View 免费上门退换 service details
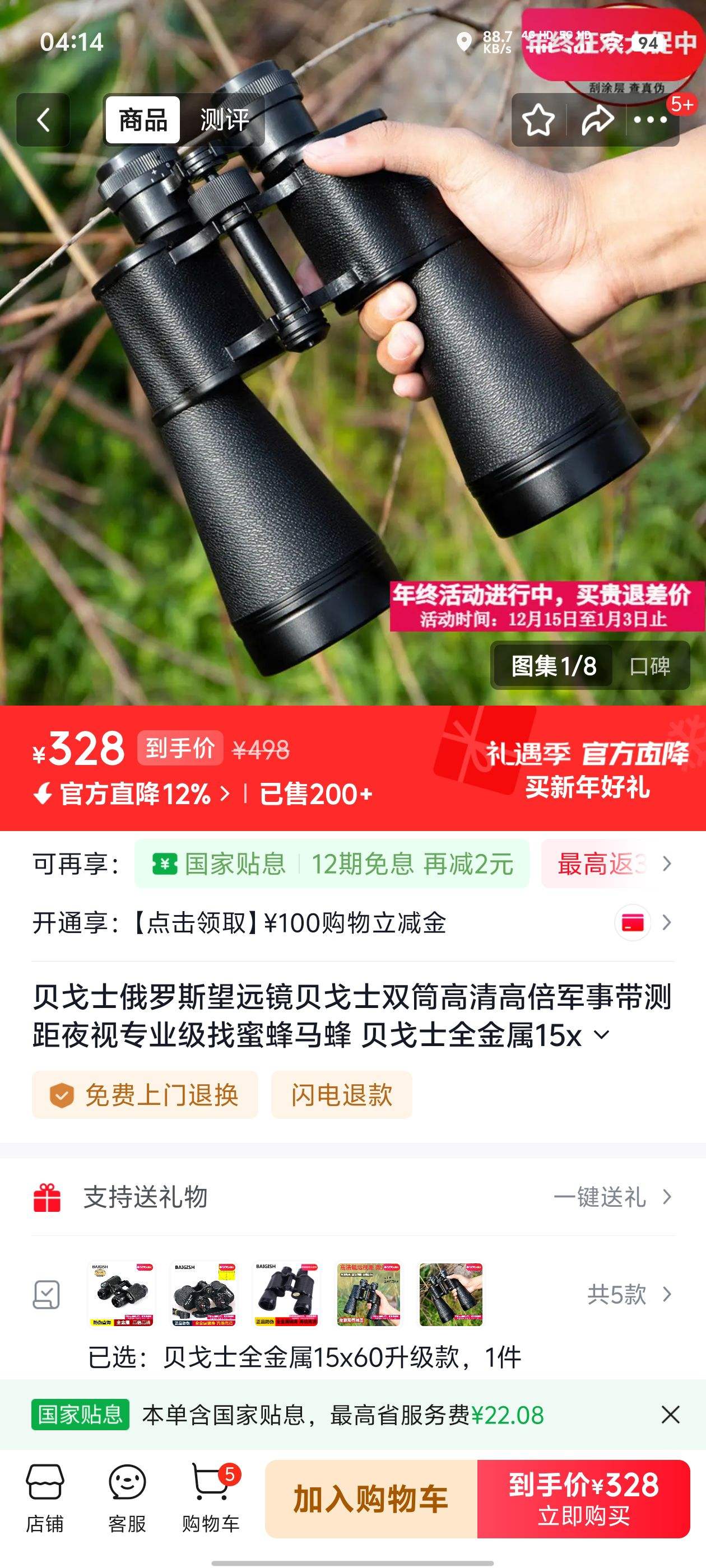The width and height of the screenshot is (706, 1568). [145, 1095]
